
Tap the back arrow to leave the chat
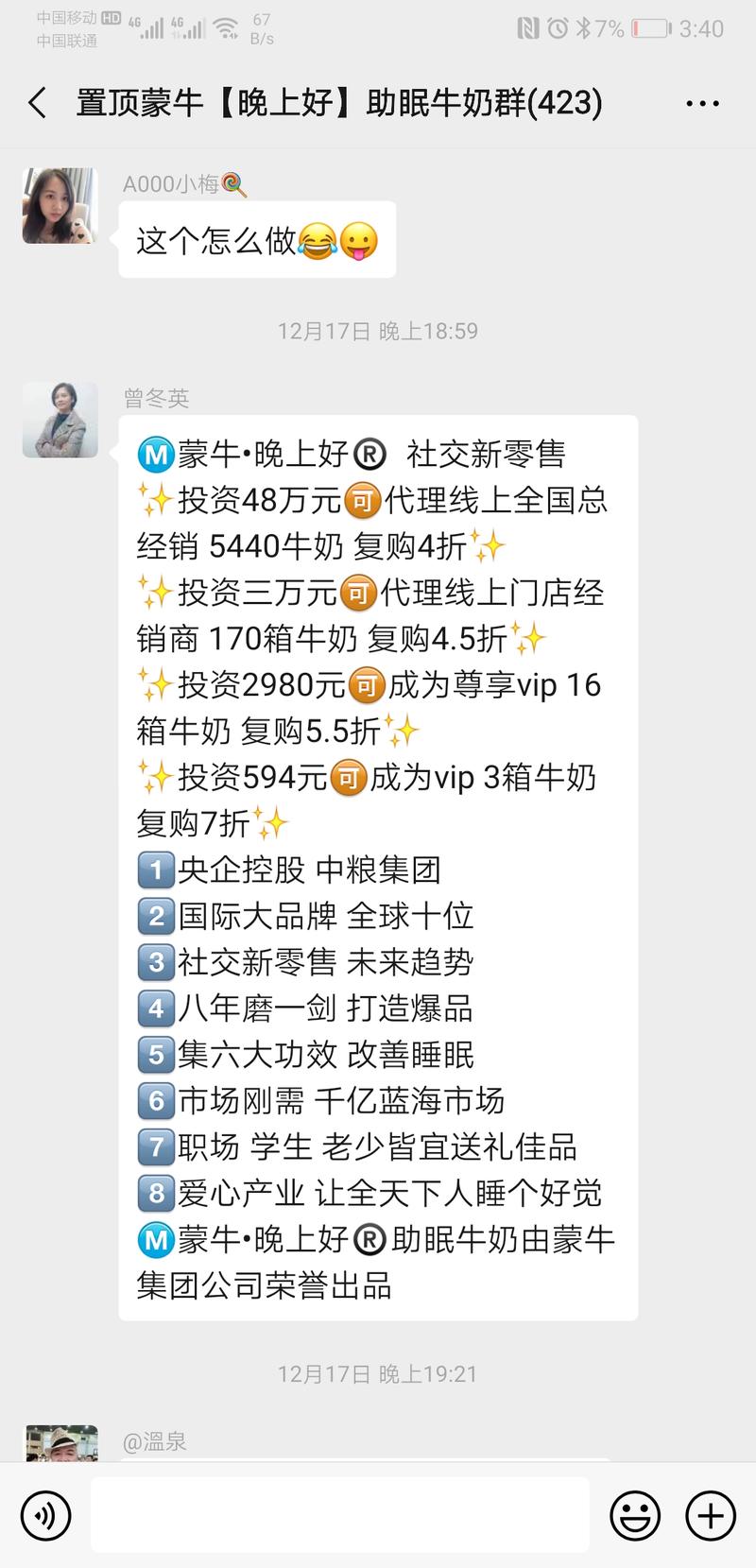point(36,102)
